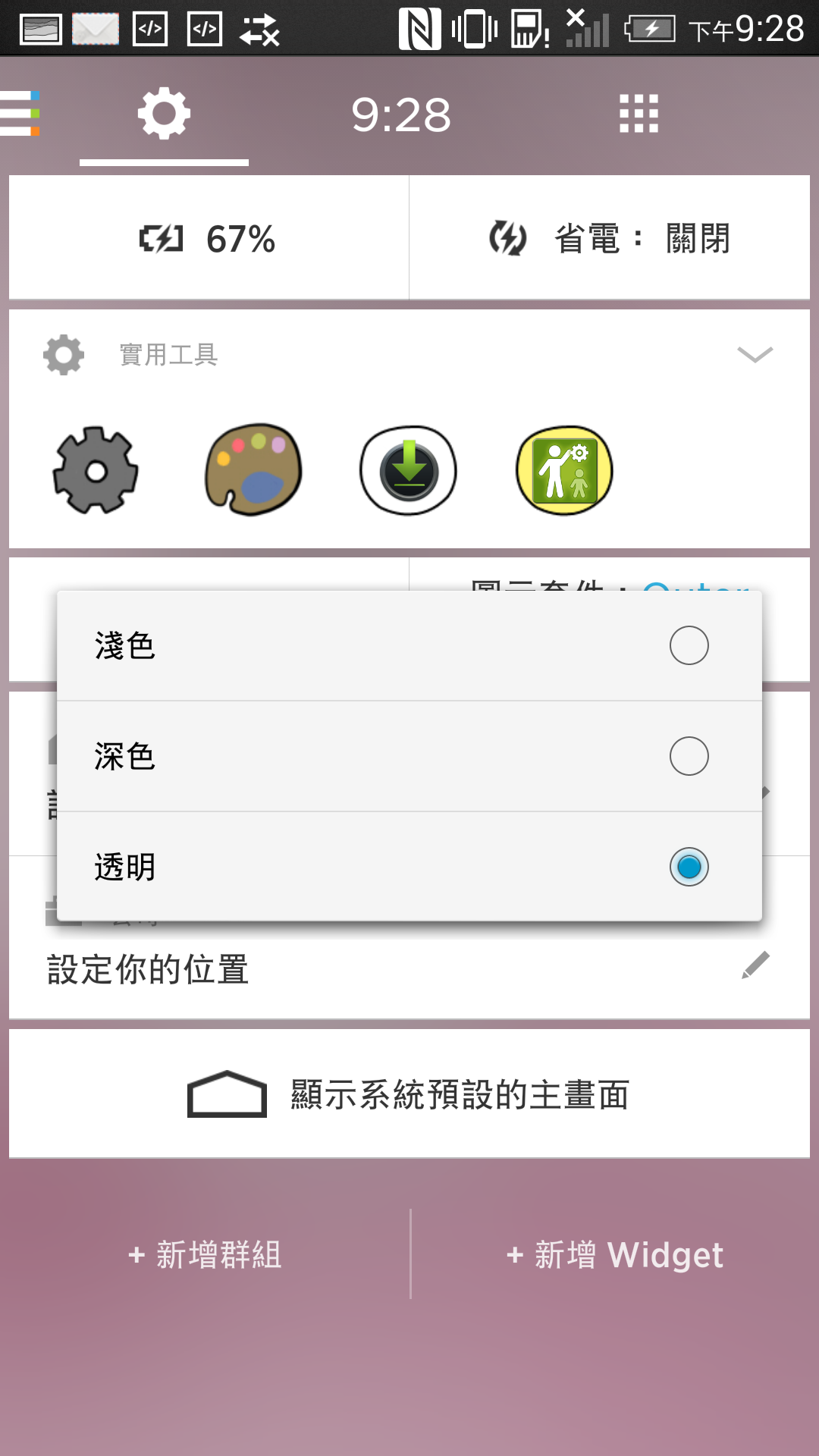
Task: Add a widget via 新增 Widget
Action: tap(615, 1255)
